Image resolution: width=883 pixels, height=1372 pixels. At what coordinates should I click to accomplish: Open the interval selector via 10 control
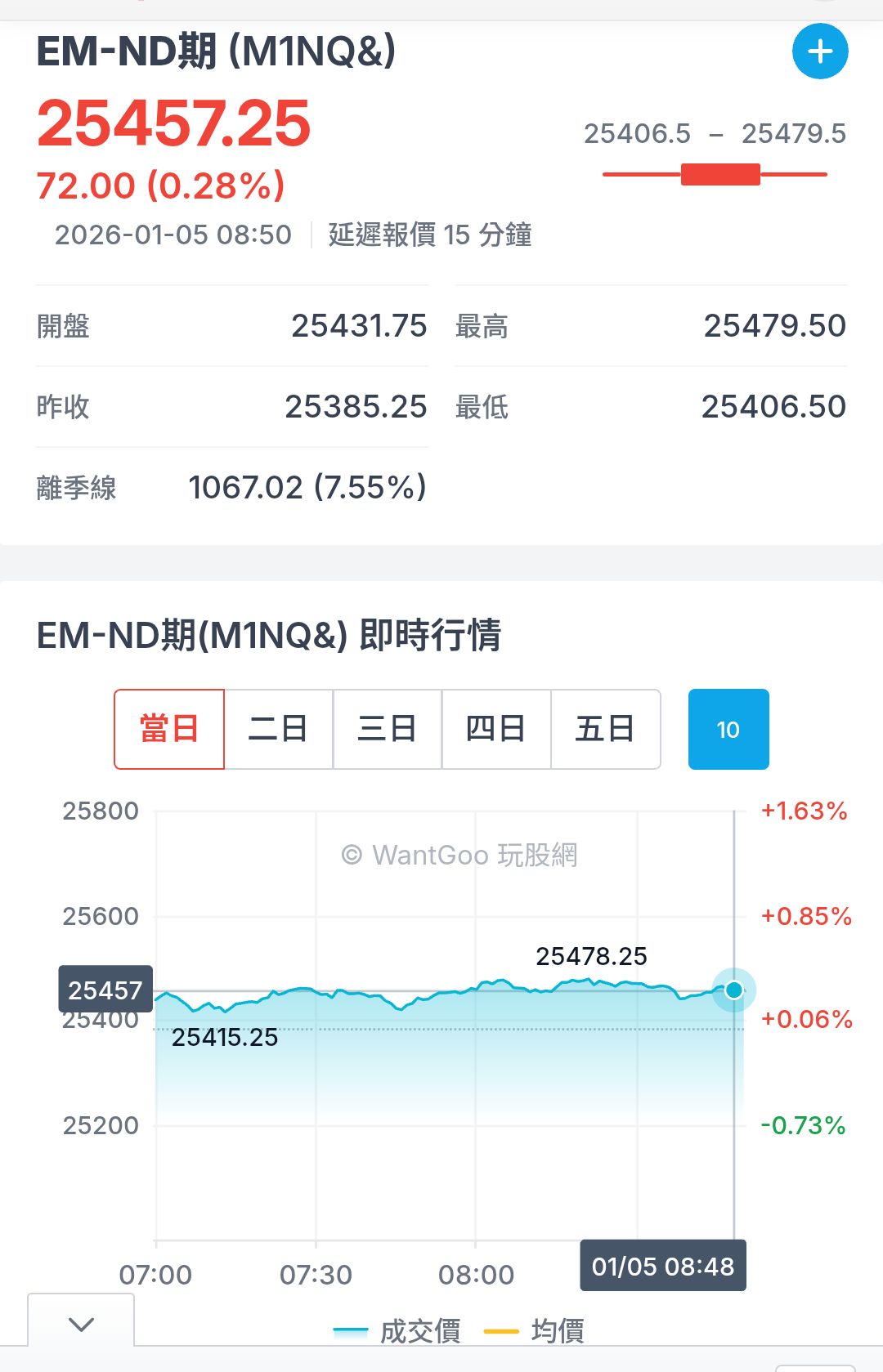(728, 728)
